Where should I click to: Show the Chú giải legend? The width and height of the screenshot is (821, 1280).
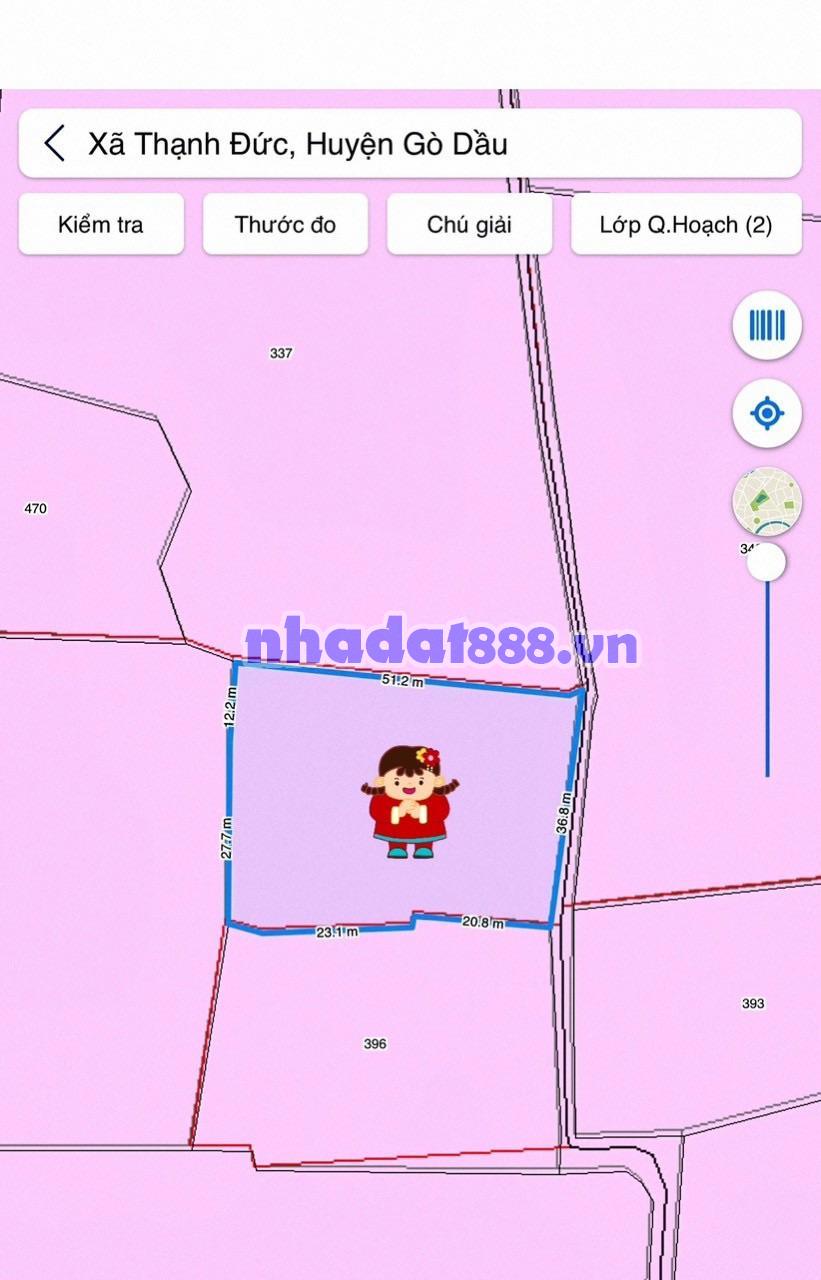469,224
